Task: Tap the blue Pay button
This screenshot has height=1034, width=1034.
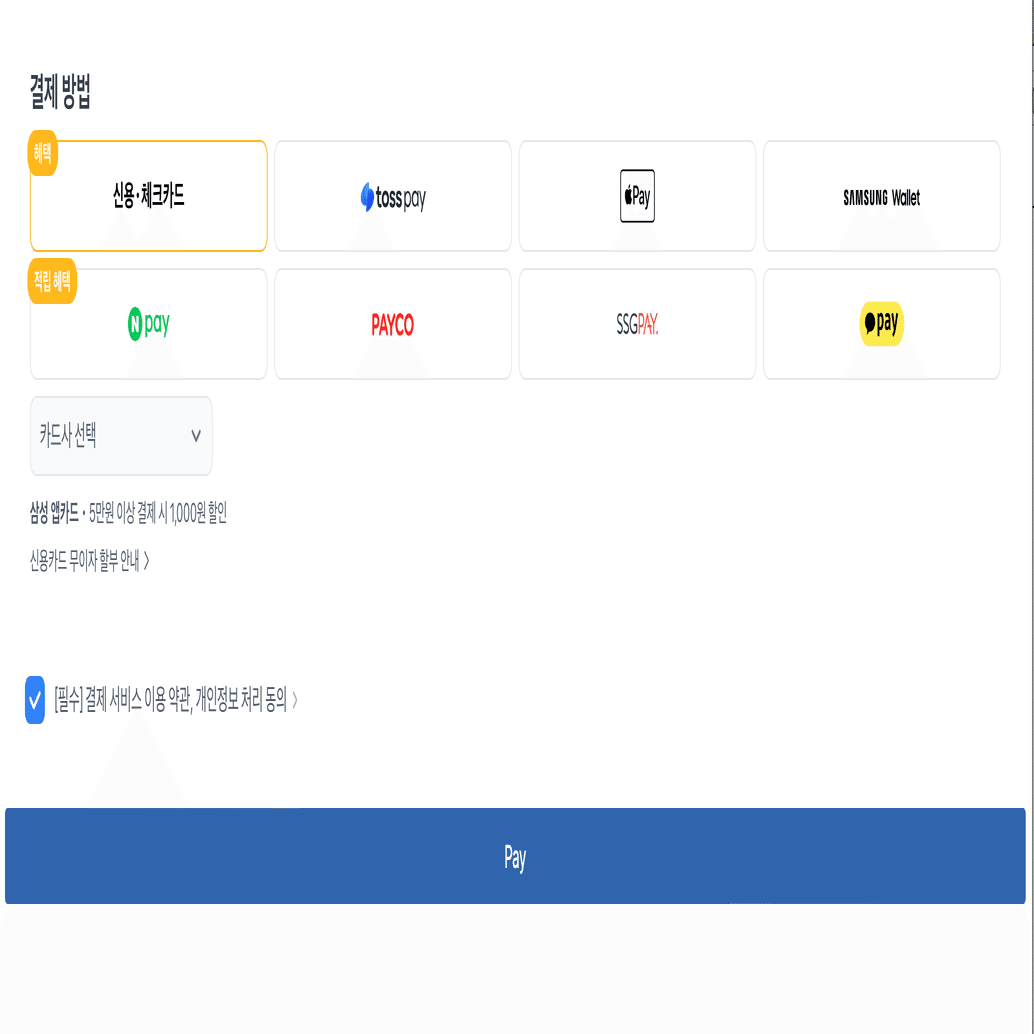Action: click(x=515, y=856)
